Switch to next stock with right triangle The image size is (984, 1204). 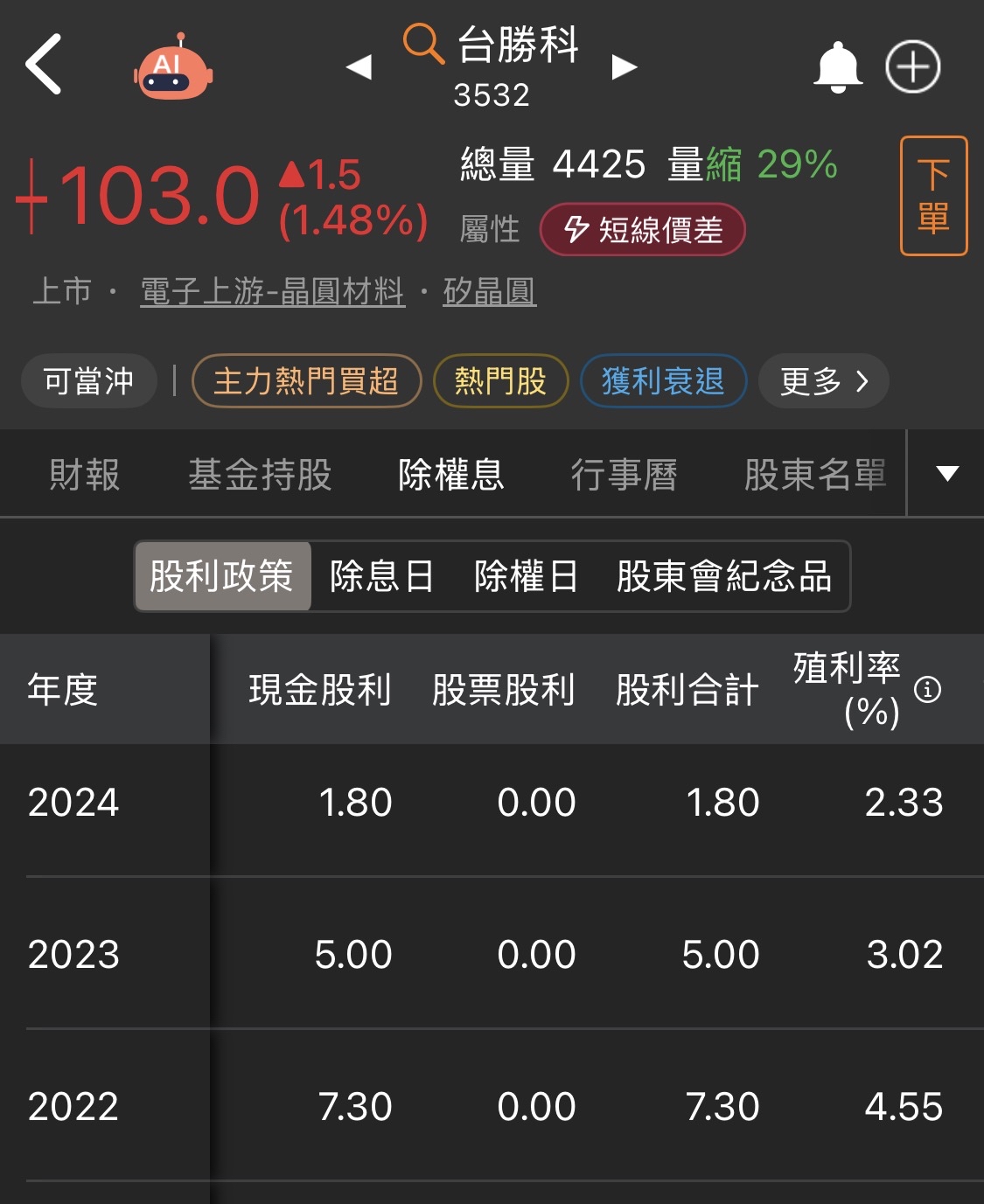624,66
